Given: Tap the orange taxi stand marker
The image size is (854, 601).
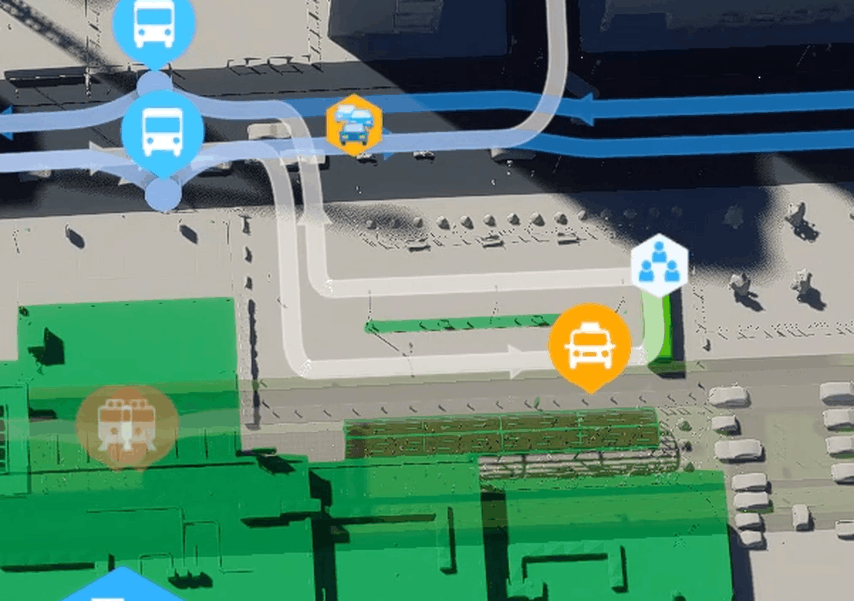Looking at the screenshot, I should (589, 344).
